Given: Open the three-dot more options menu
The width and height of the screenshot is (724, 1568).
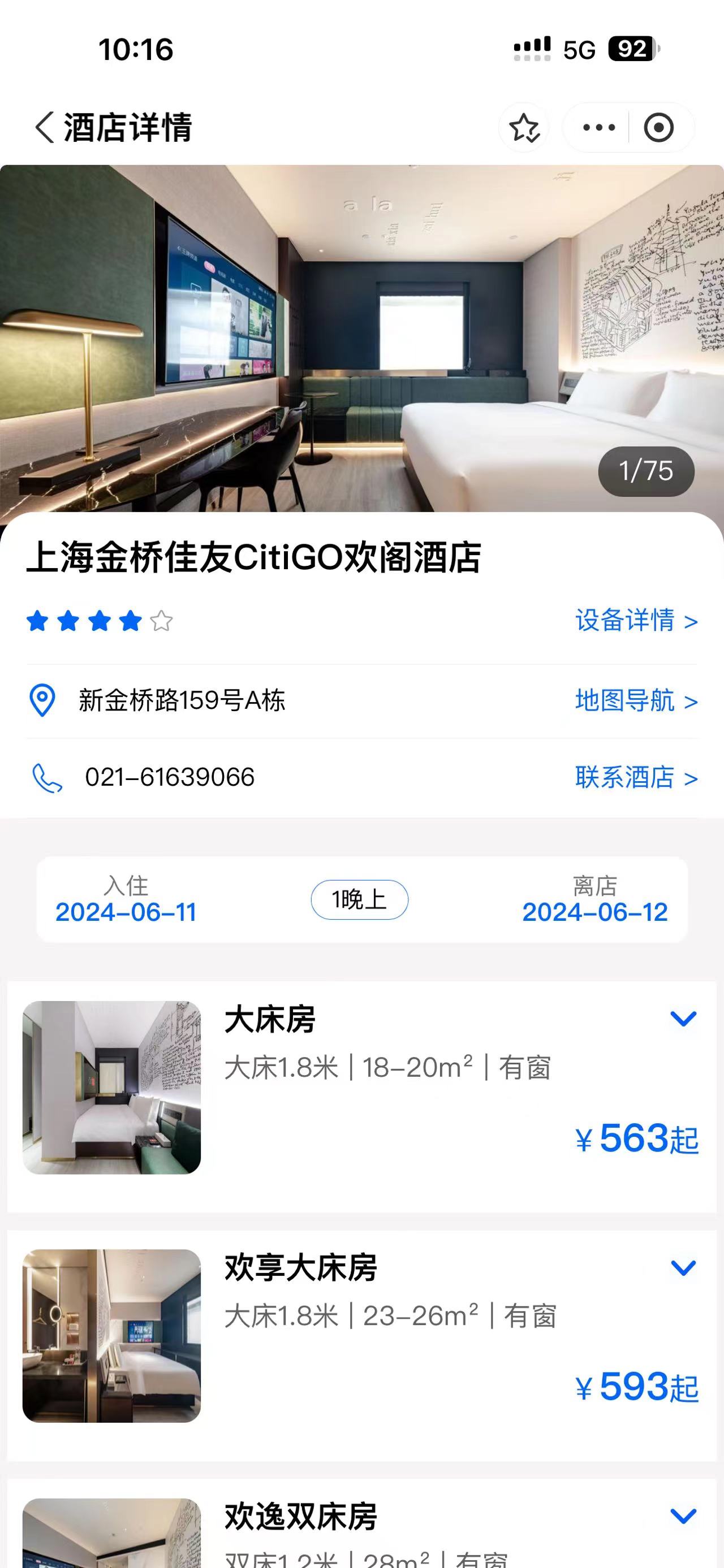Looking at the screenshot, I should click(x=598, y=128).
